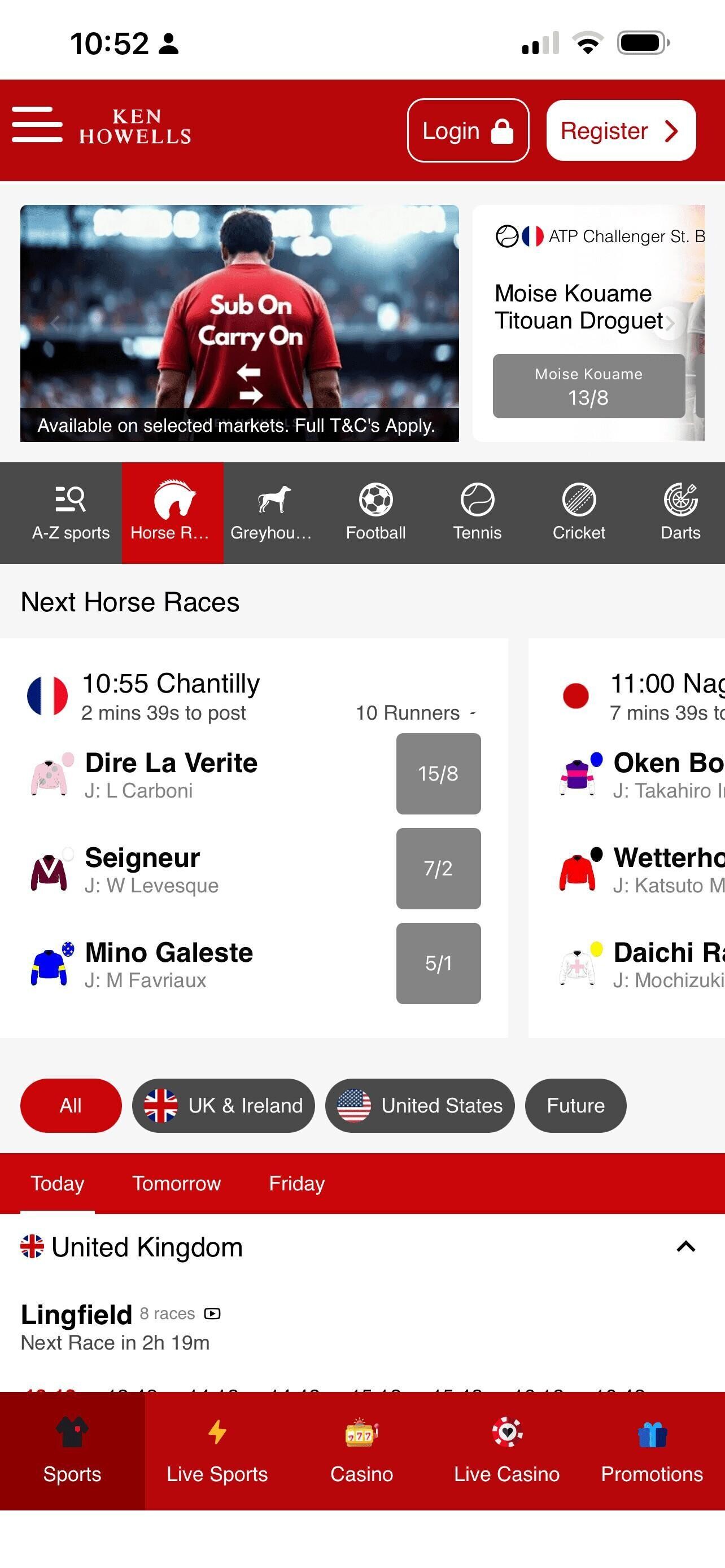725x1568 pixels.
Task: Tap the Register button
Action: (x=621, y=130)
